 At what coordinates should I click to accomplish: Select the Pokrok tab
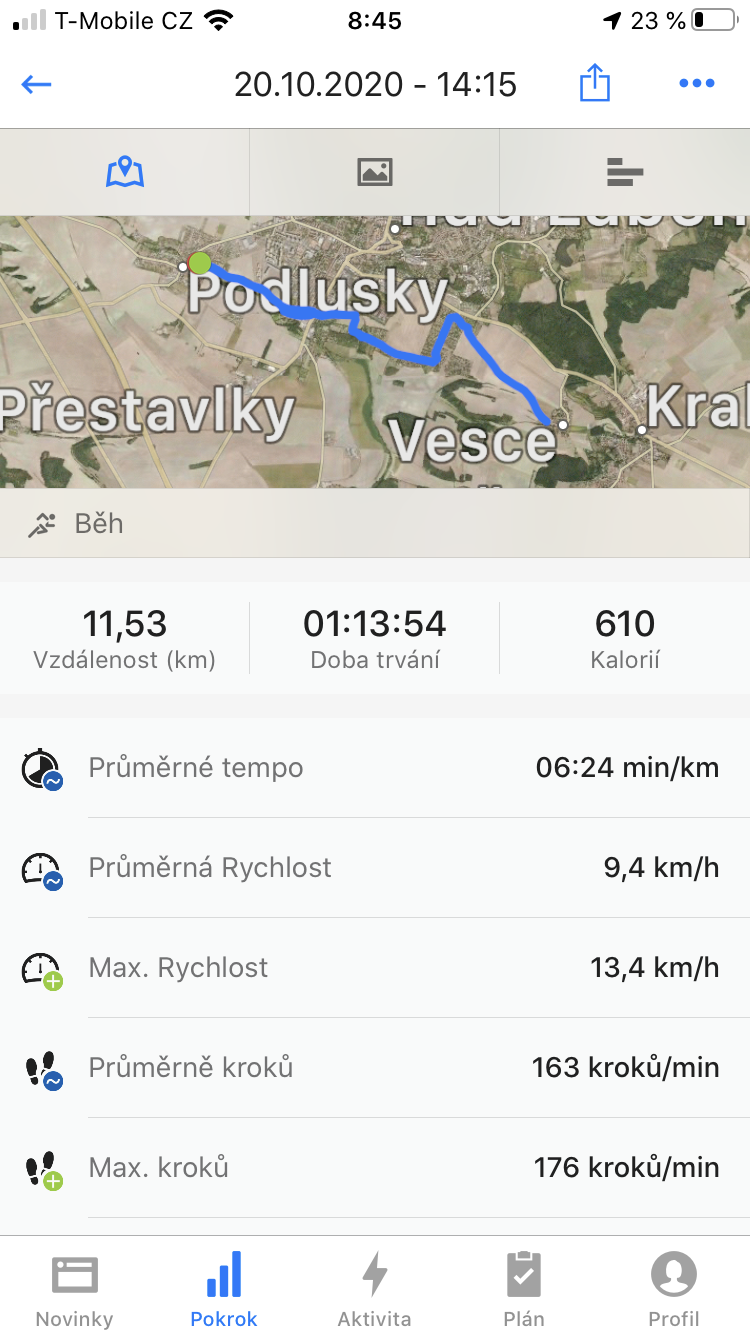click(x=224, y=1289)
